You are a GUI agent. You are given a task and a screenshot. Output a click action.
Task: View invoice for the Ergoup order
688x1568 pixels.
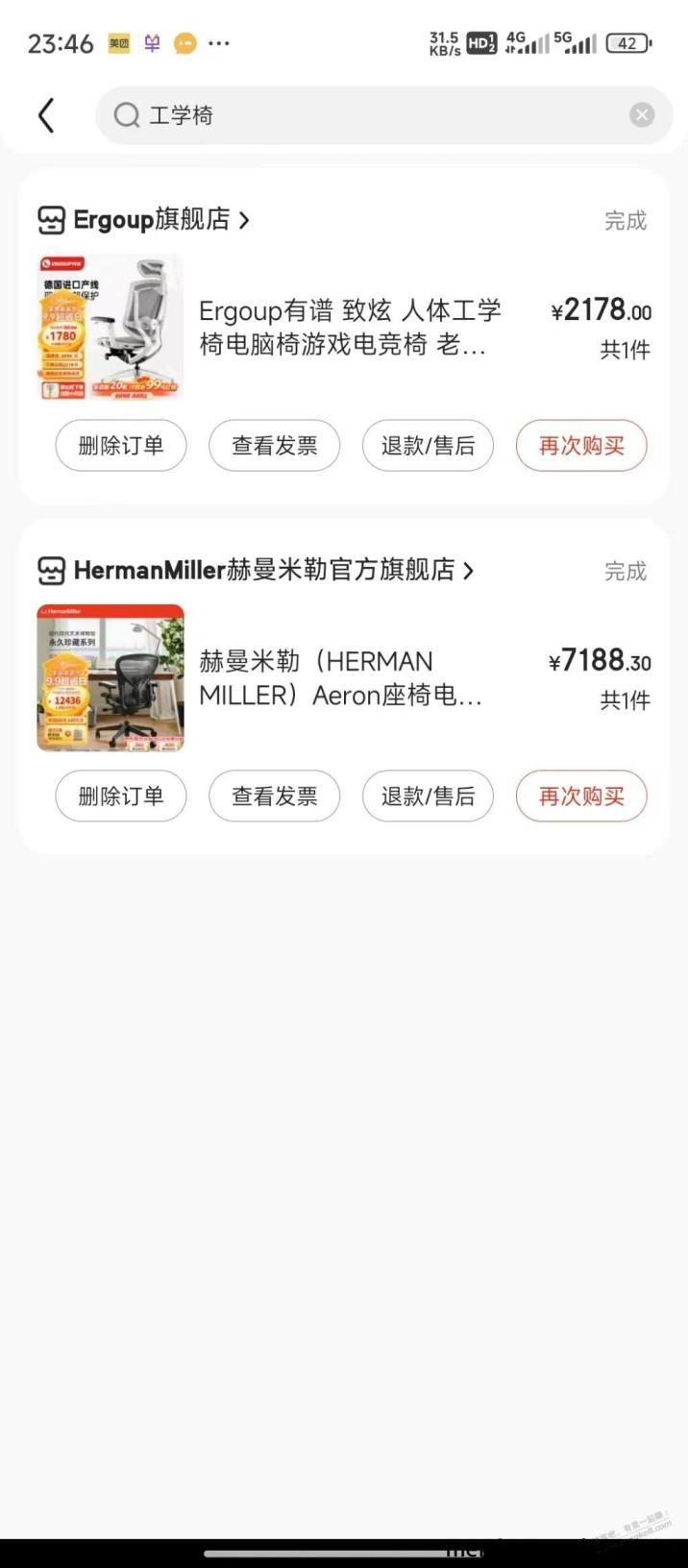click(274, 446)
